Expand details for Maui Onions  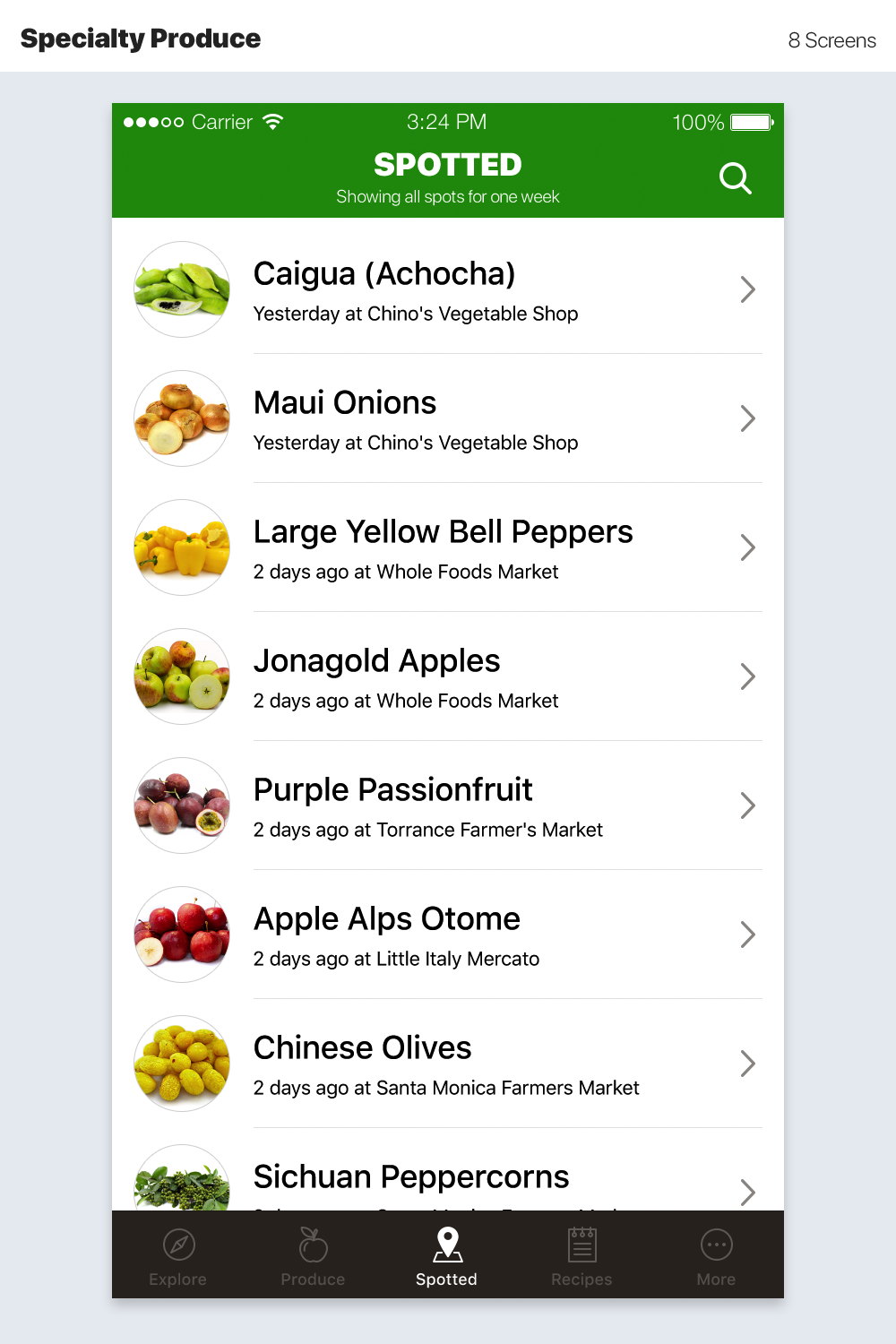click(748, 418)
